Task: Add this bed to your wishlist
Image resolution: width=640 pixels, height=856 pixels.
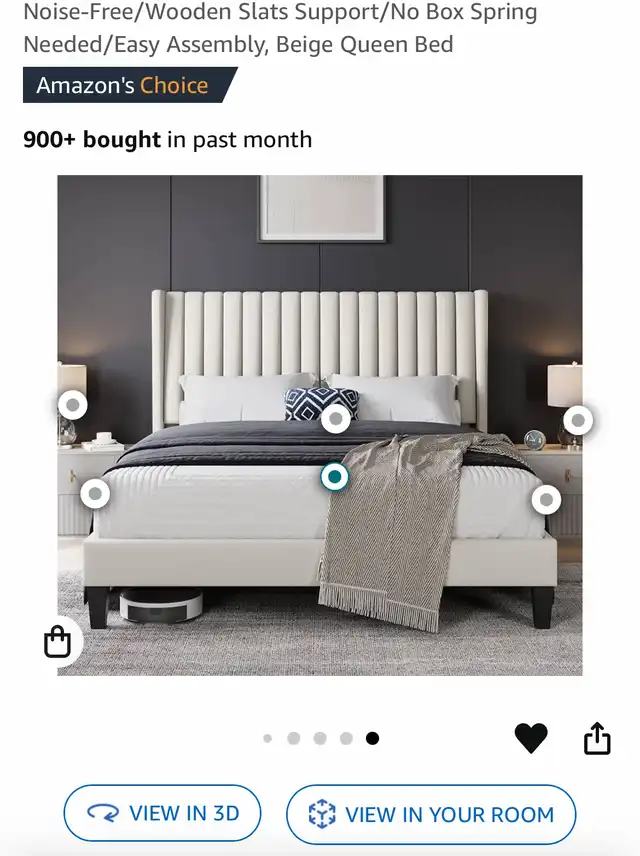Action: click(531, 738)
